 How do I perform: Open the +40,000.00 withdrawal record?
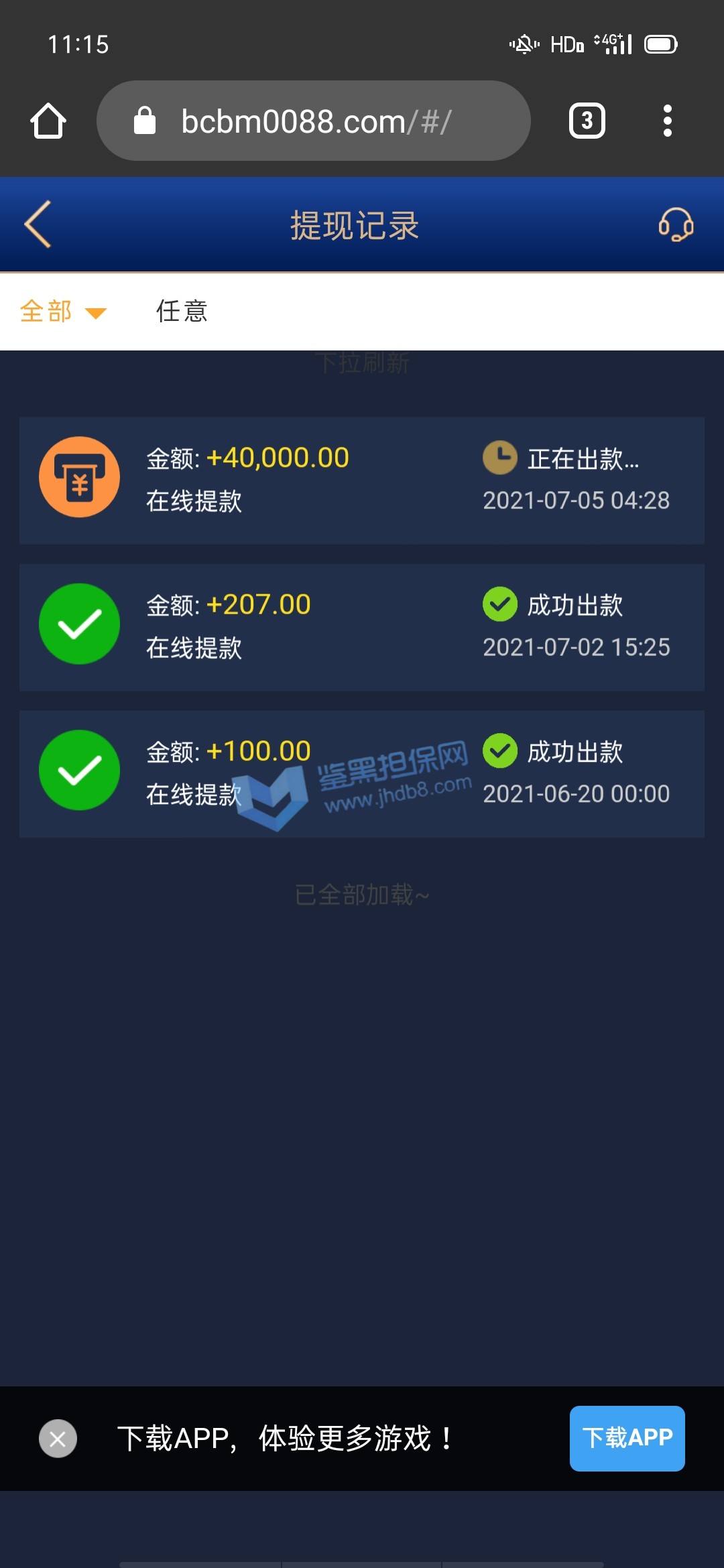(x=362, y=480)
